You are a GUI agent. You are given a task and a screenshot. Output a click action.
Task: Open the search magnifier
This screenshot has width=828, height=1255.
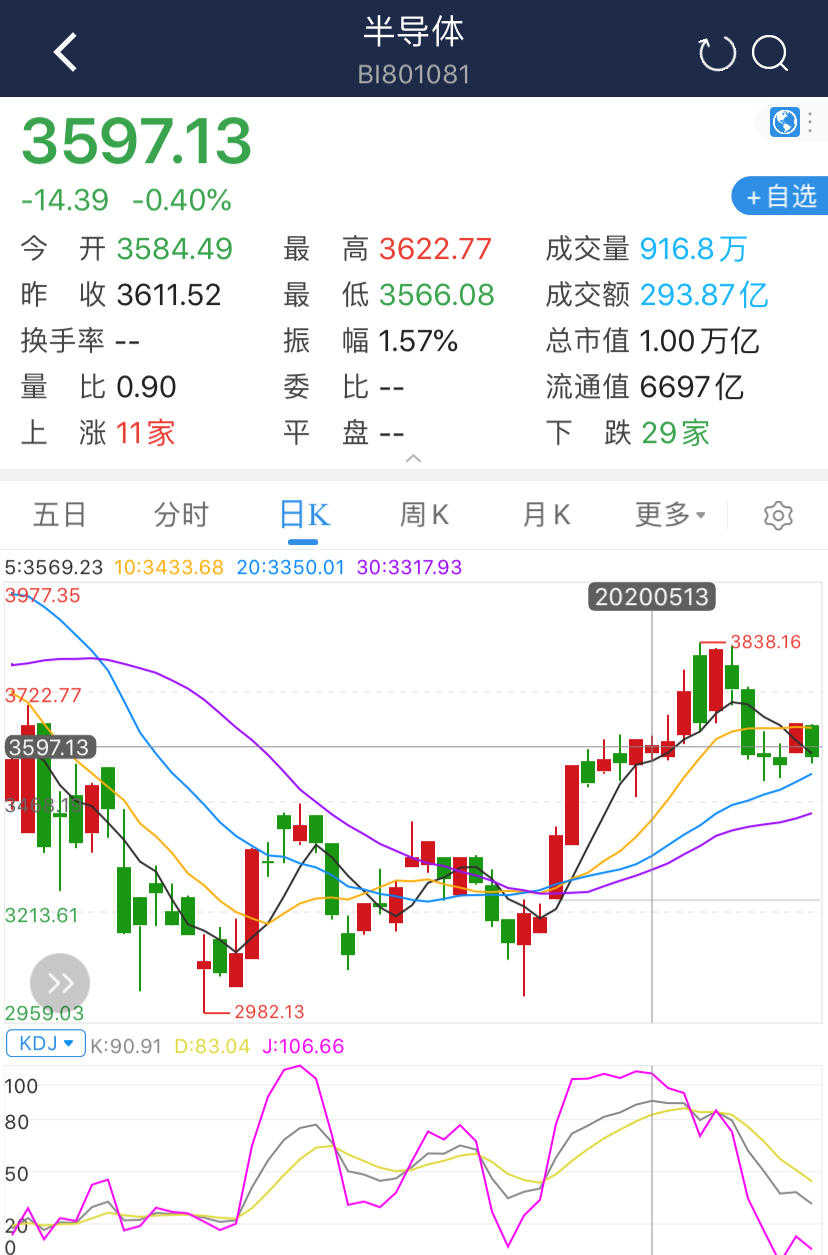770,53
